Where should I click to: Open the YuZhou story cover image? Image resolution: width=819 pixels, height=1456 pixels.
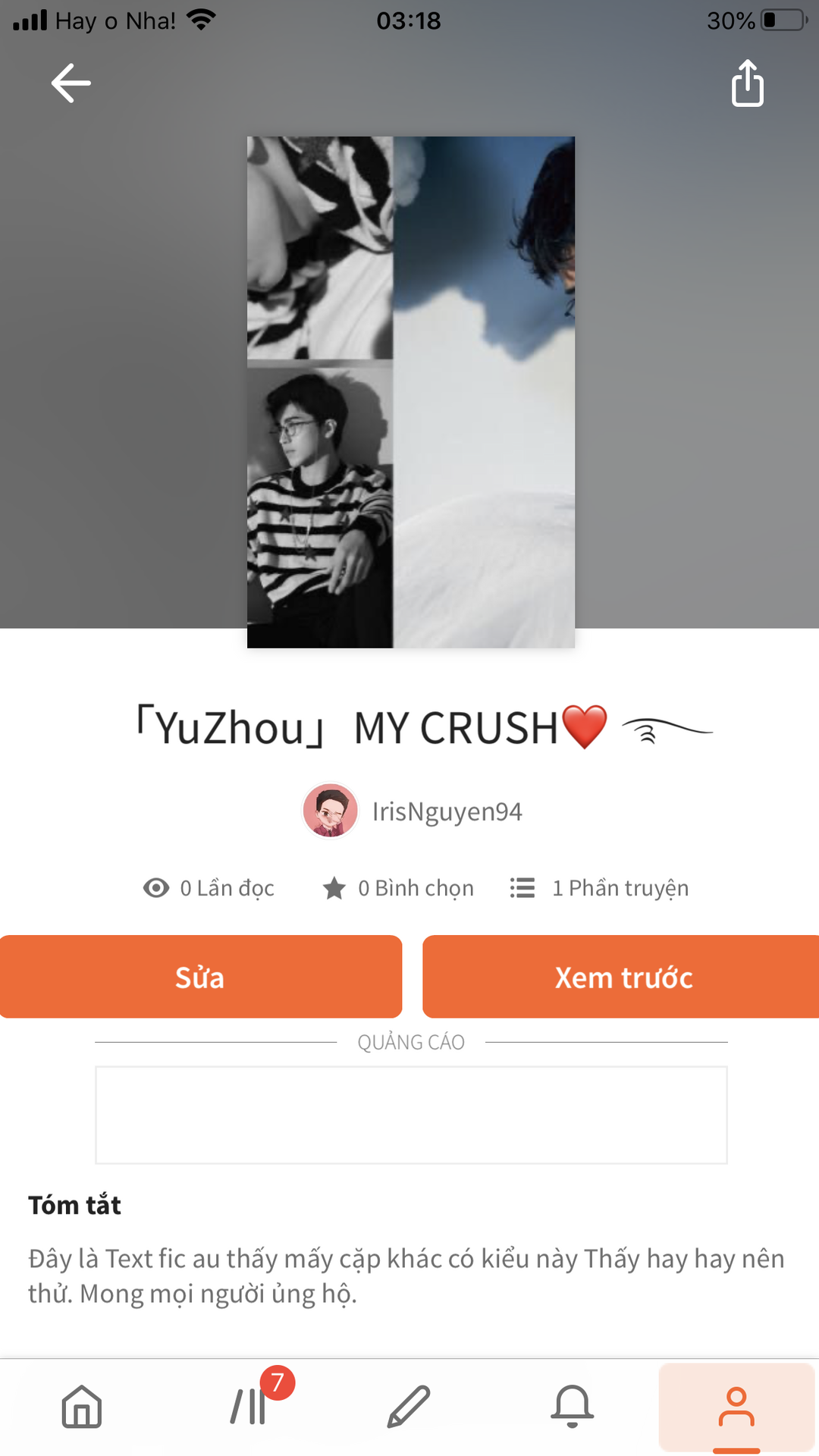(410, 392)
